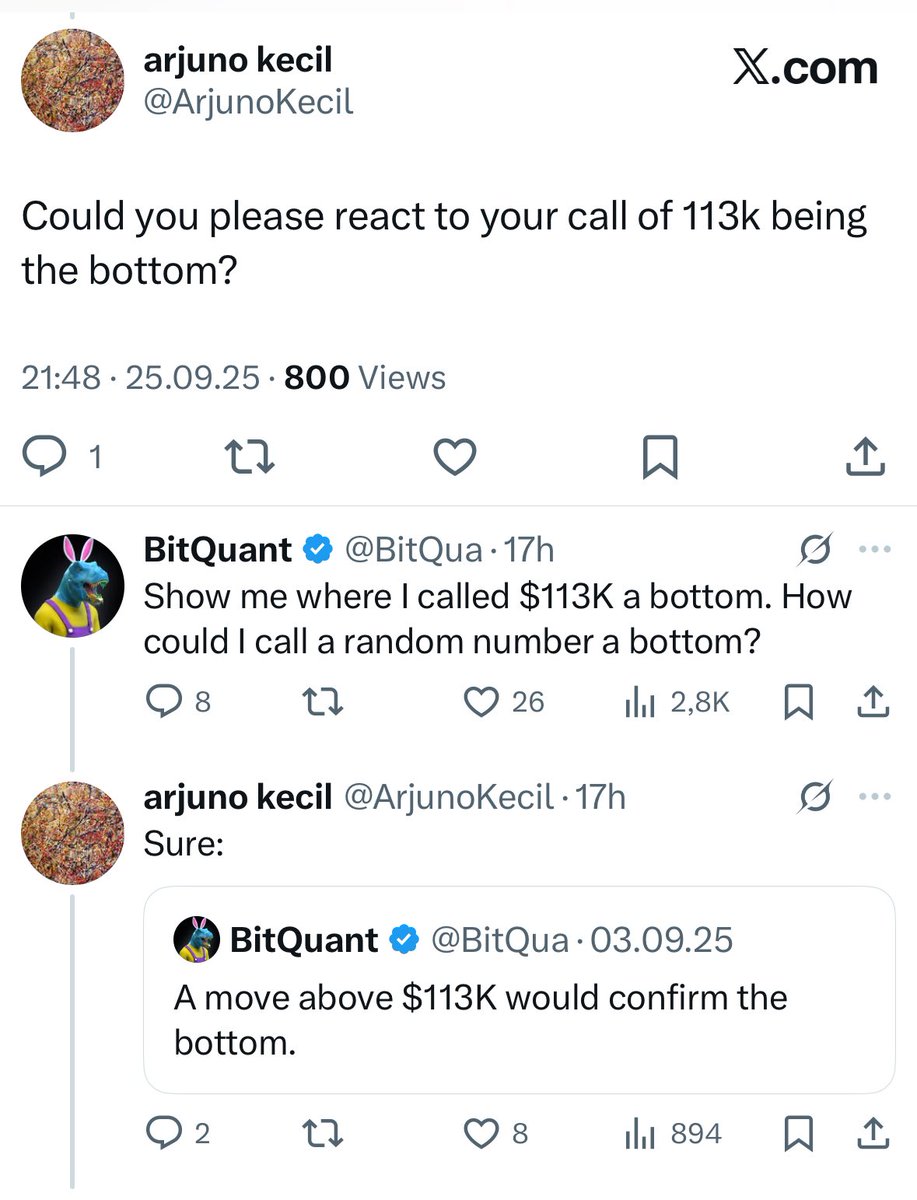This screenshot has height=1200, width=917.
Task: Reply to BitQuant's 'Show me where' post
Action: (x=163, y=702)
